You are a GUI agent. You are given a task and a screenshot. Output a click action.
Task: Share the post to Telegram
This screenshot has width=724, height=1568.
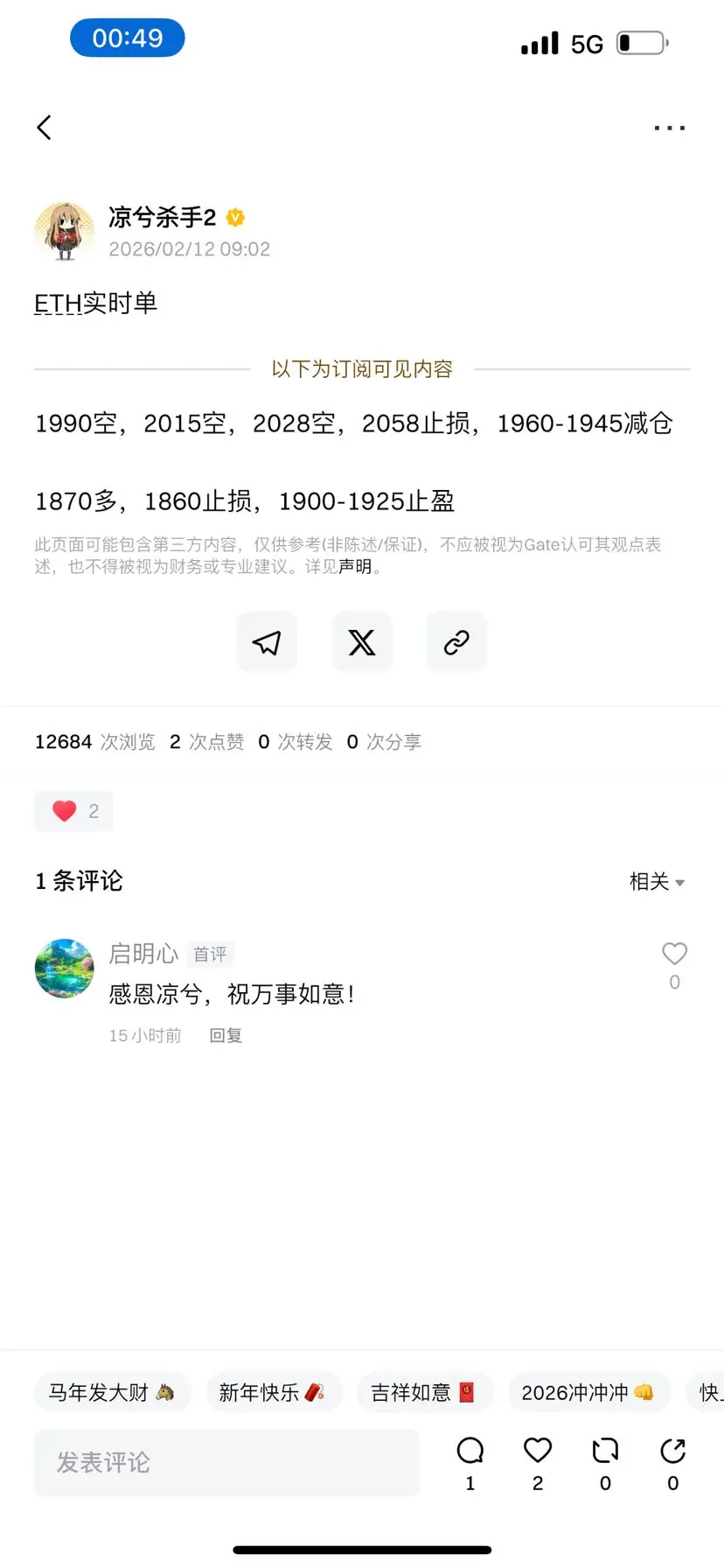[267, 641]
